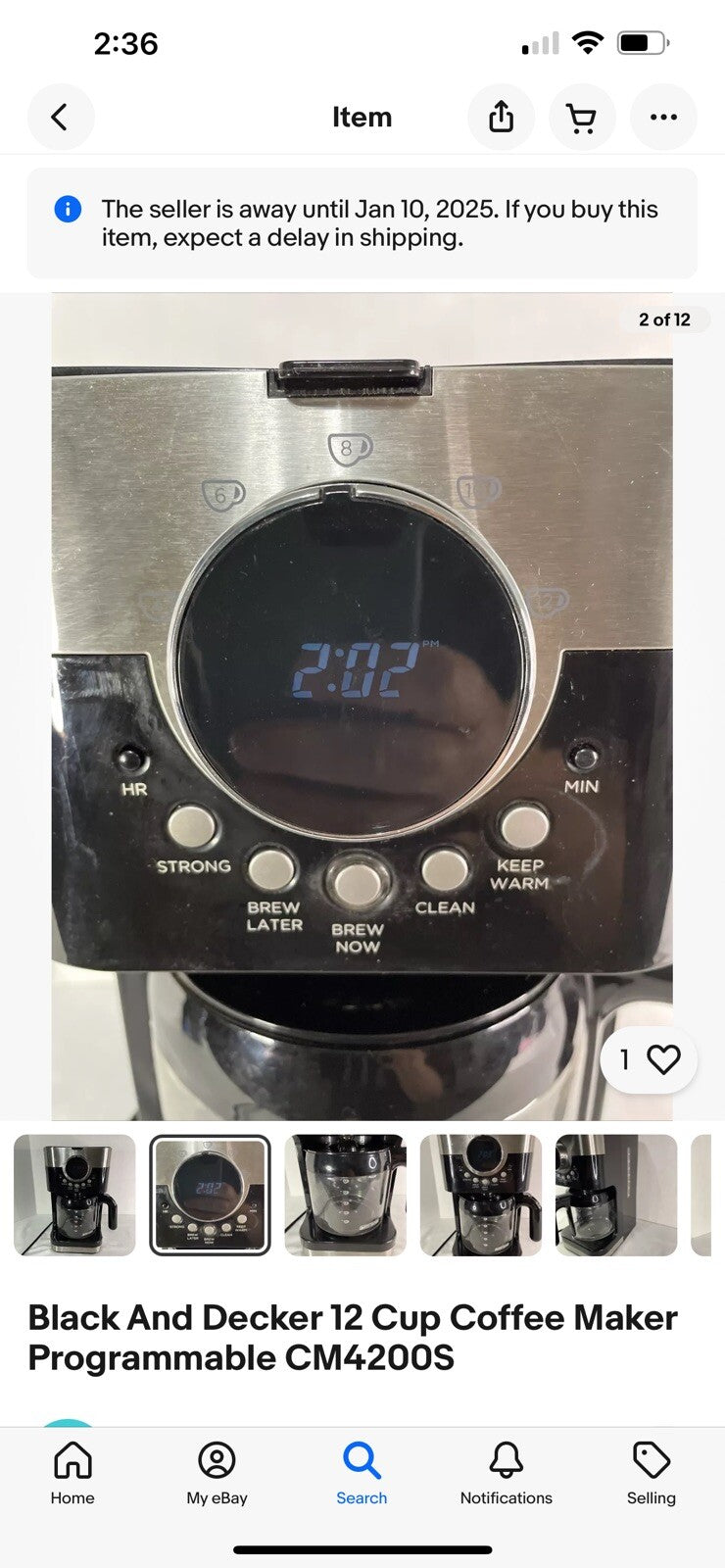The image size is (725, 1568).
Task: Share this coffee maker listing
Action: (x=501, y=118)
